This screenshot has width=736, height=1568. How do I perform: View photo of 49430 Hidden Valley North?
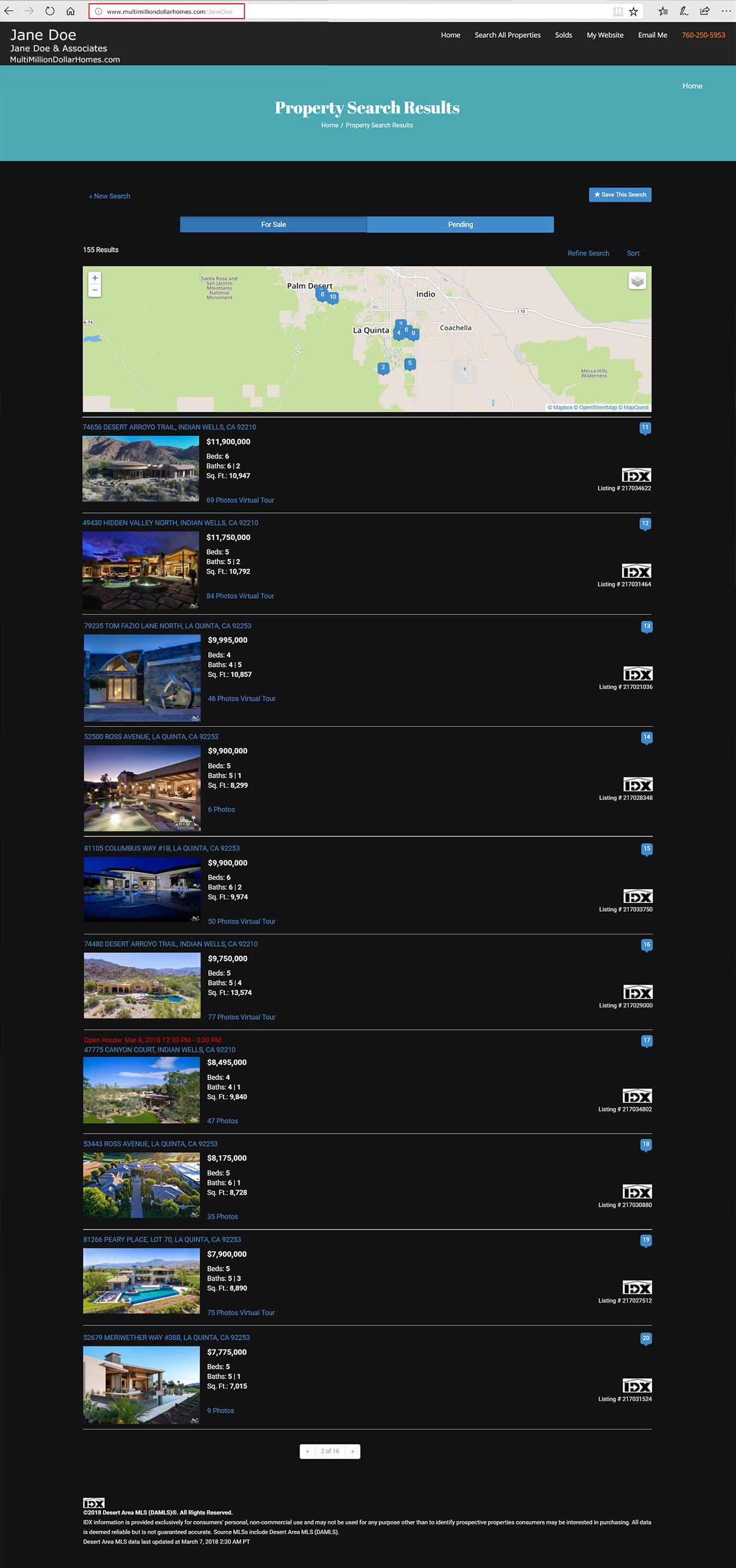(x=141, y=570)
